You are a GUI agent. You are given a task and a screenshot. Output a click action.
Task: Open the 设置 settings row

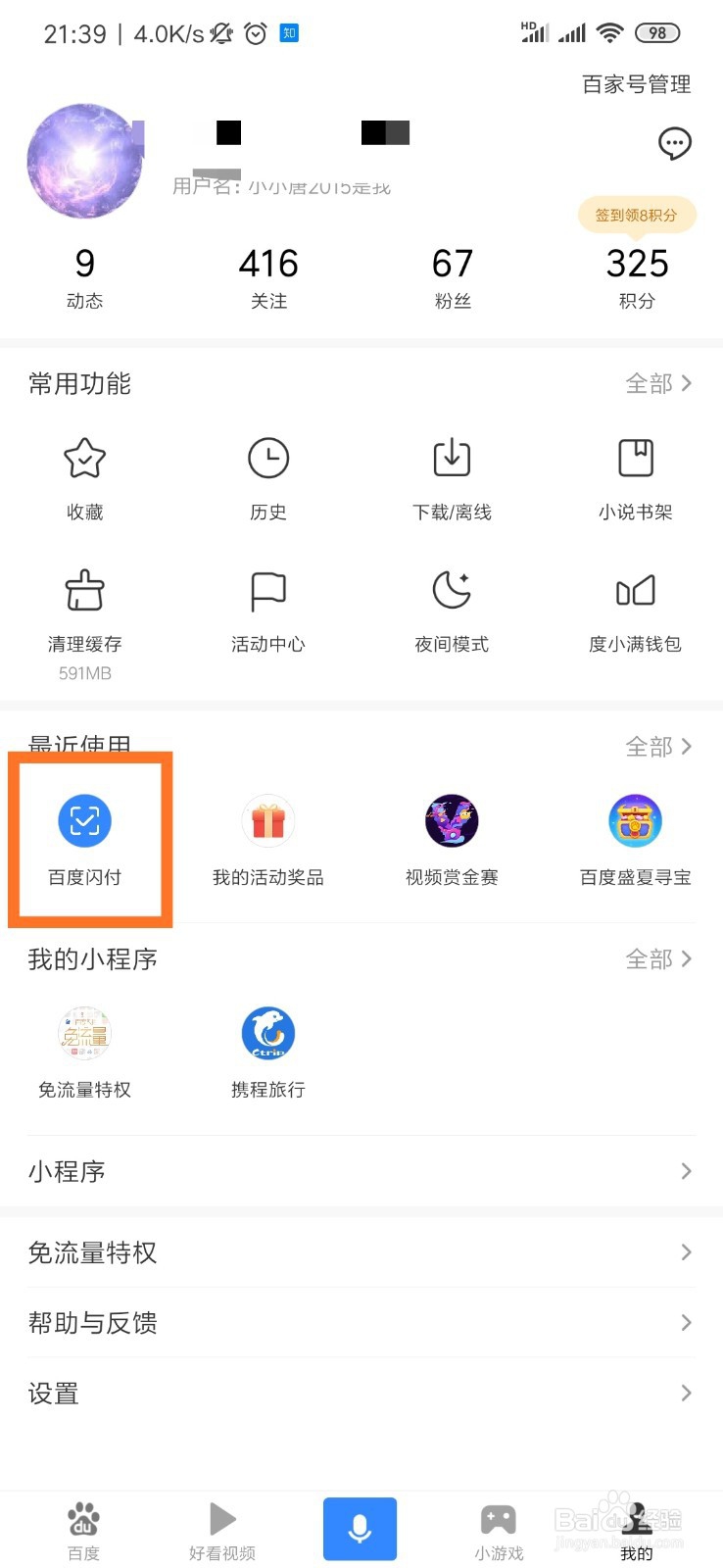[361, 1393]
